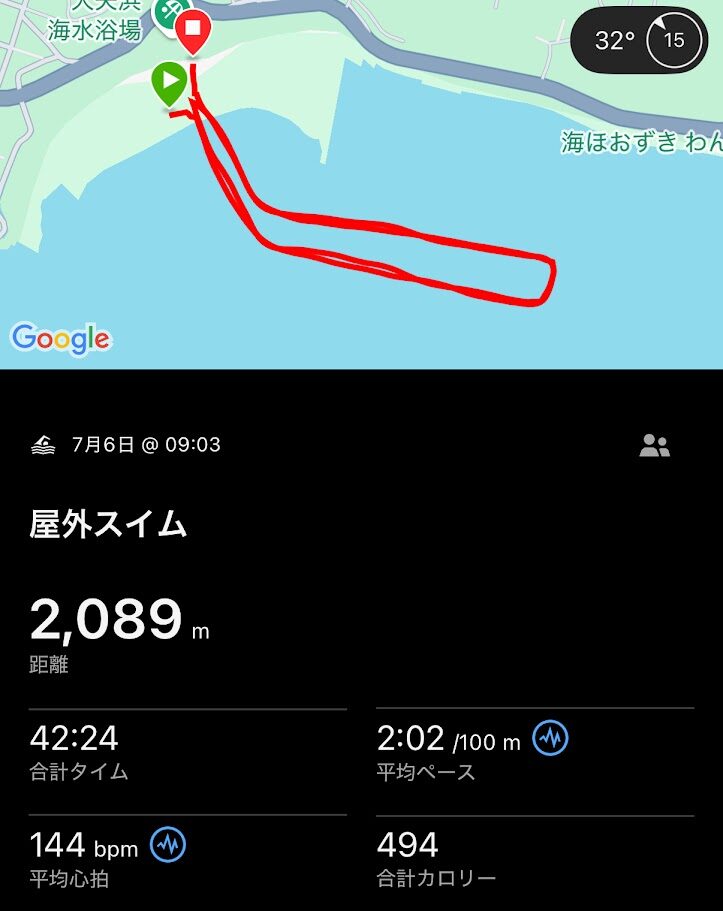
Task: Open the insight icon beside average heart rate
Action: [168, 846]
